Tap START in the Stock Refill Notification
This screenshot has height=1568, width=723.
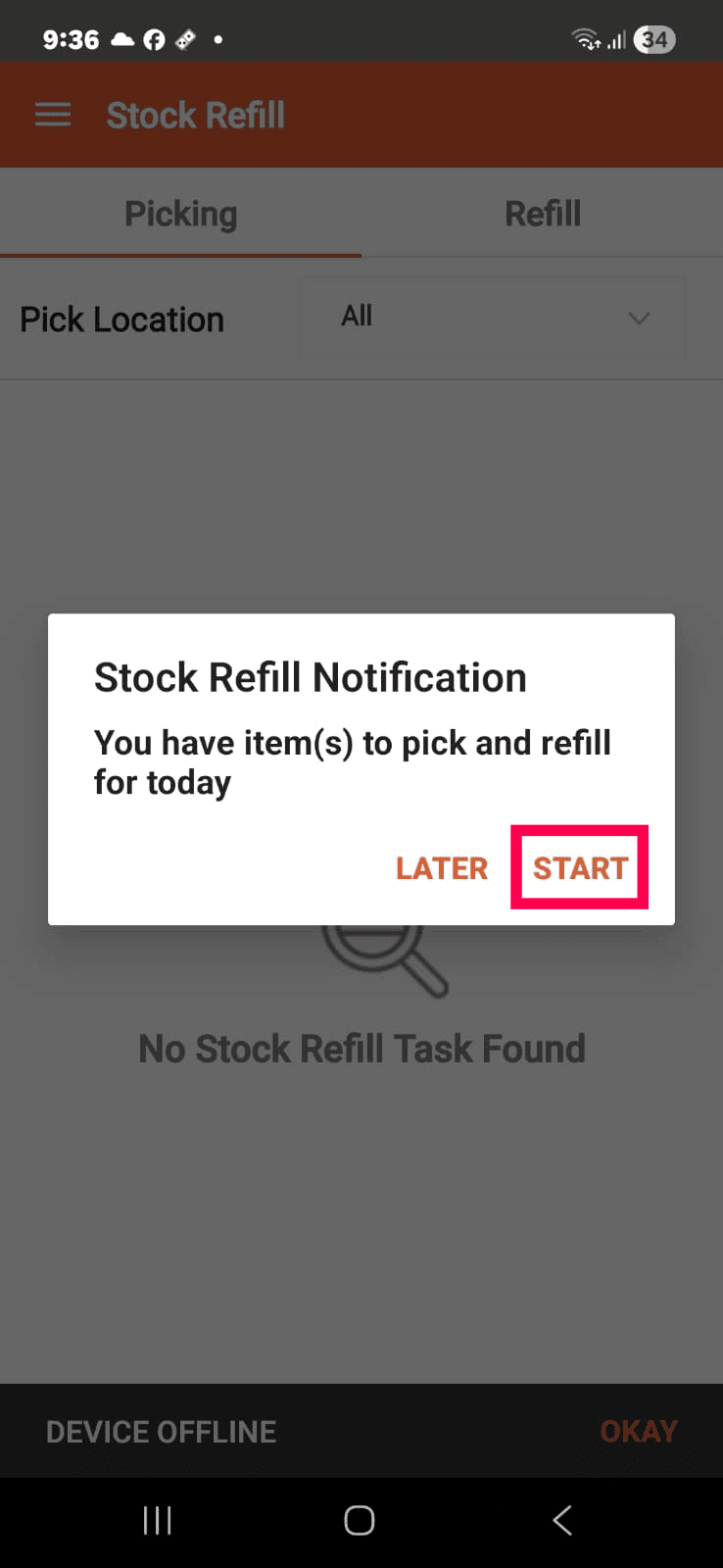[580, 868]
